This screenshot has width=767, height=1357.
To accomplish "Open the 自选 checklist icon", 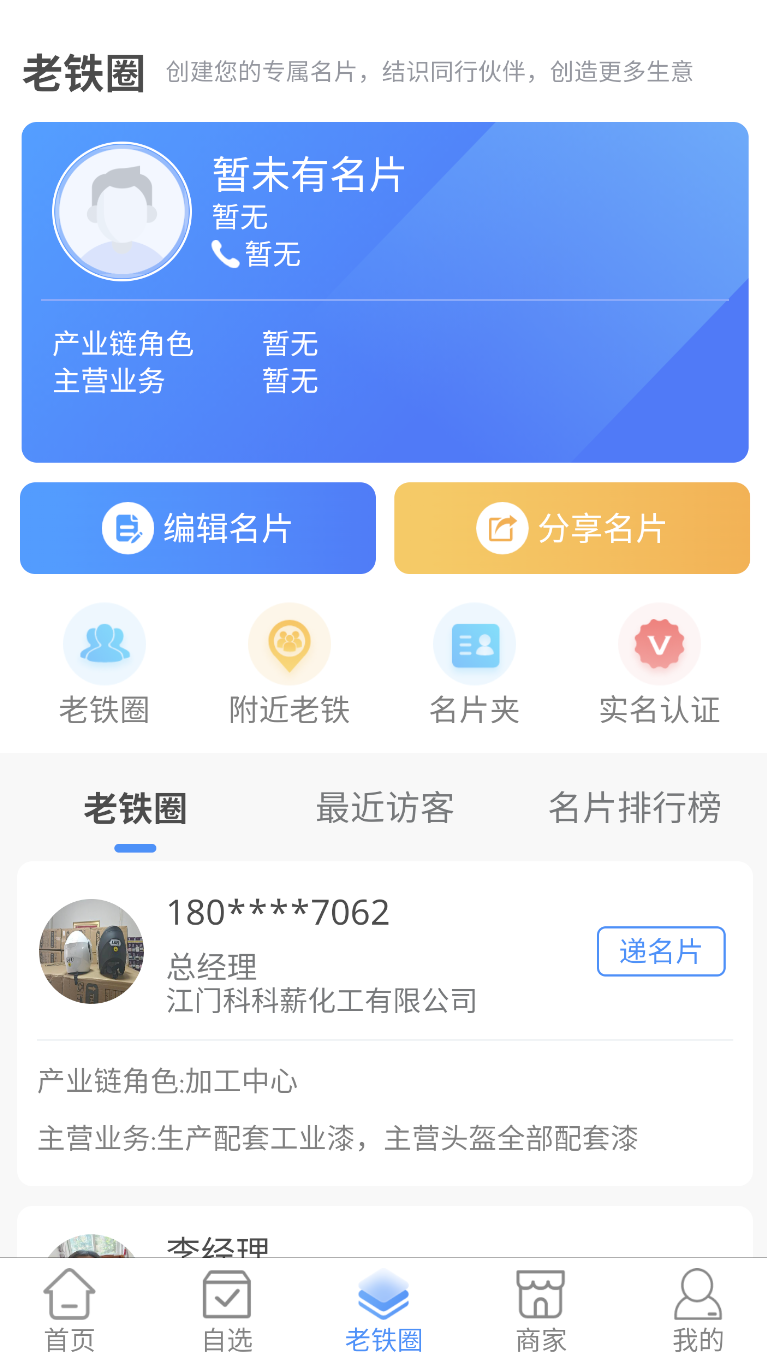I will [x=226, y=1295].
